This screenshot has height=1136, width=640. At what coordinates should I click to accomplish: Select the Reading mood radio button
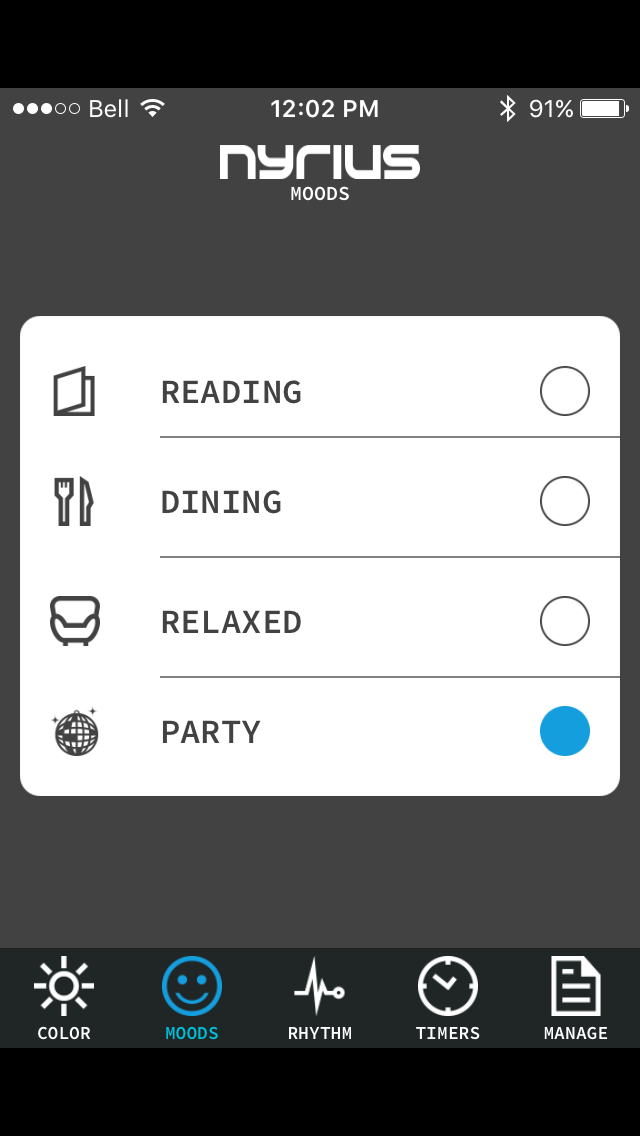(x=565, y=391)
